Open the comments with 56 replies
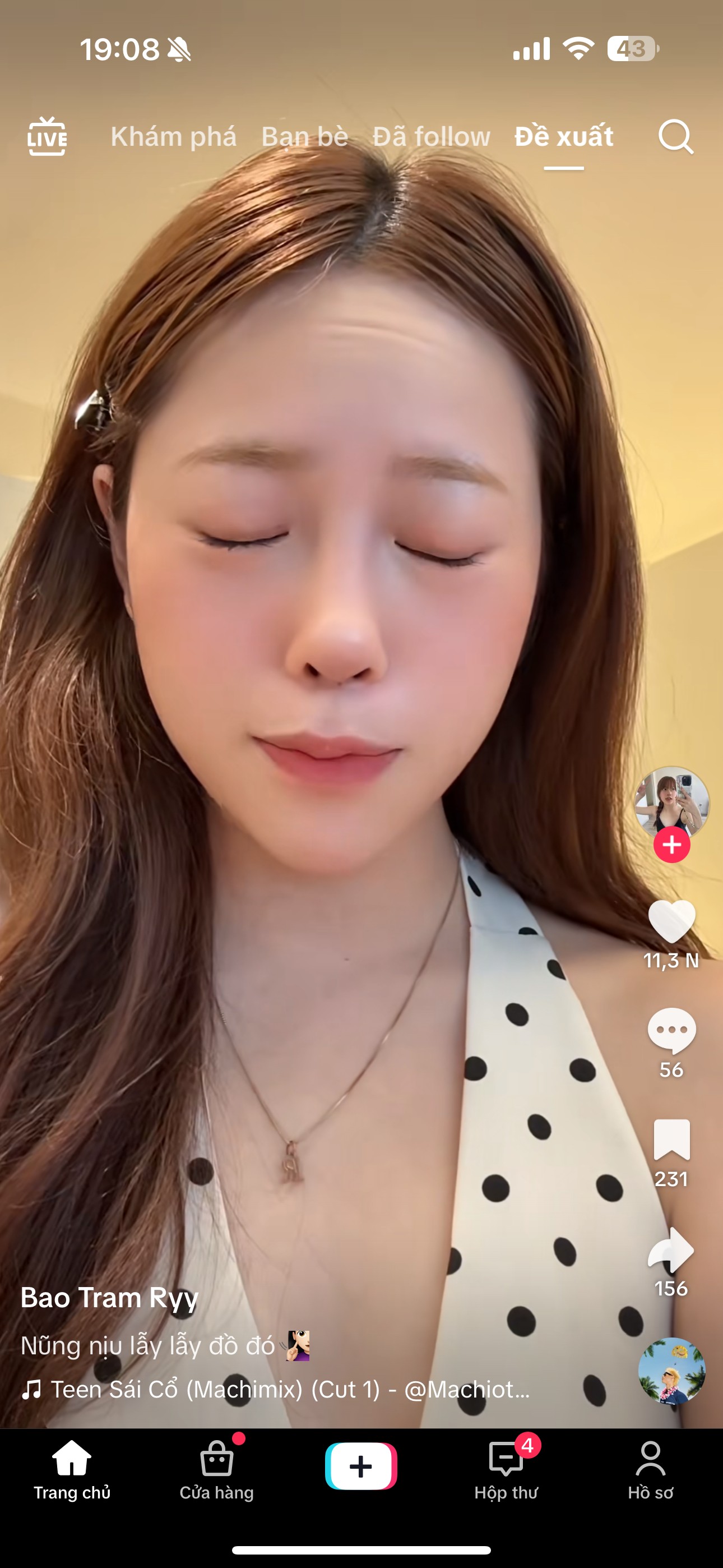This screenshot has height=1568, width=723. (x=672, y=1031)
